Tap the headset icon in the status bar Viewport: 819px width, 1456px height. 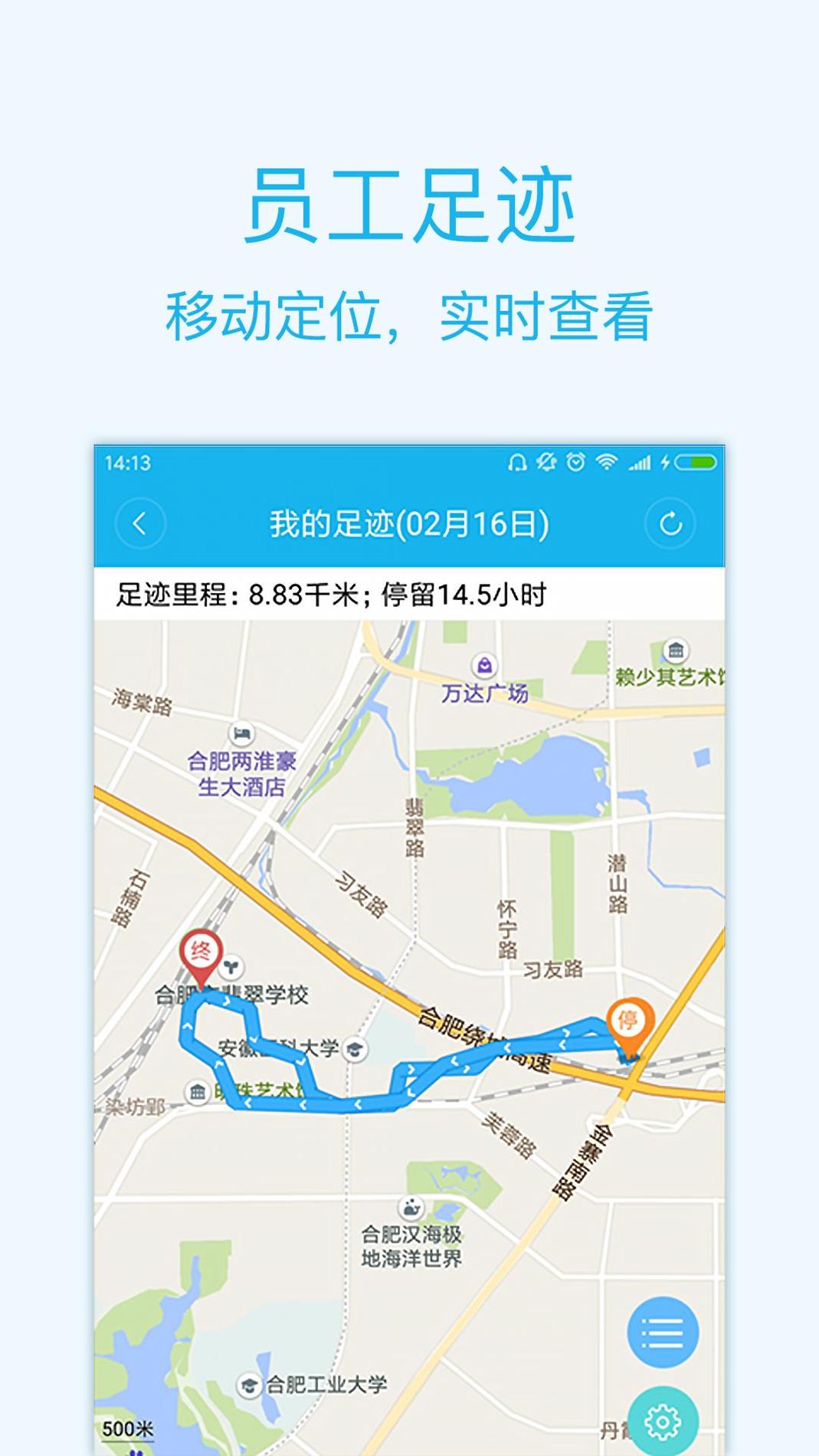click(517, 462)
